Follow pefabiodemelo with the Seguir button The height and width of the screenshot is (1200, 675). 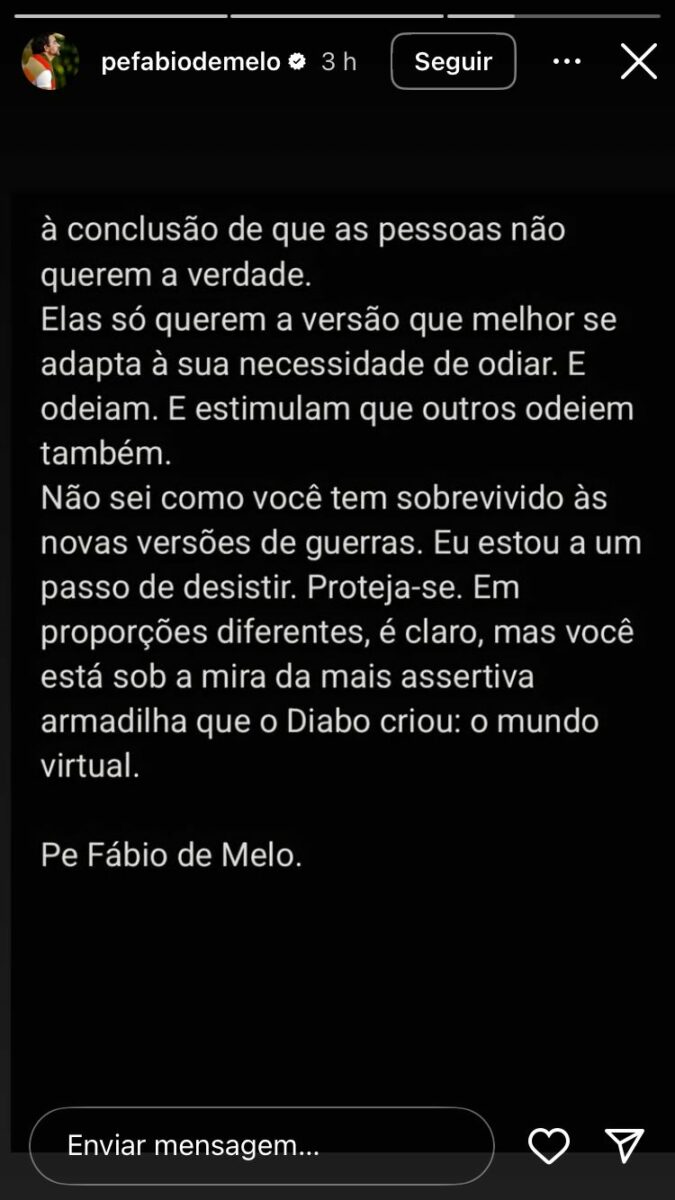[x=453, y=62]
